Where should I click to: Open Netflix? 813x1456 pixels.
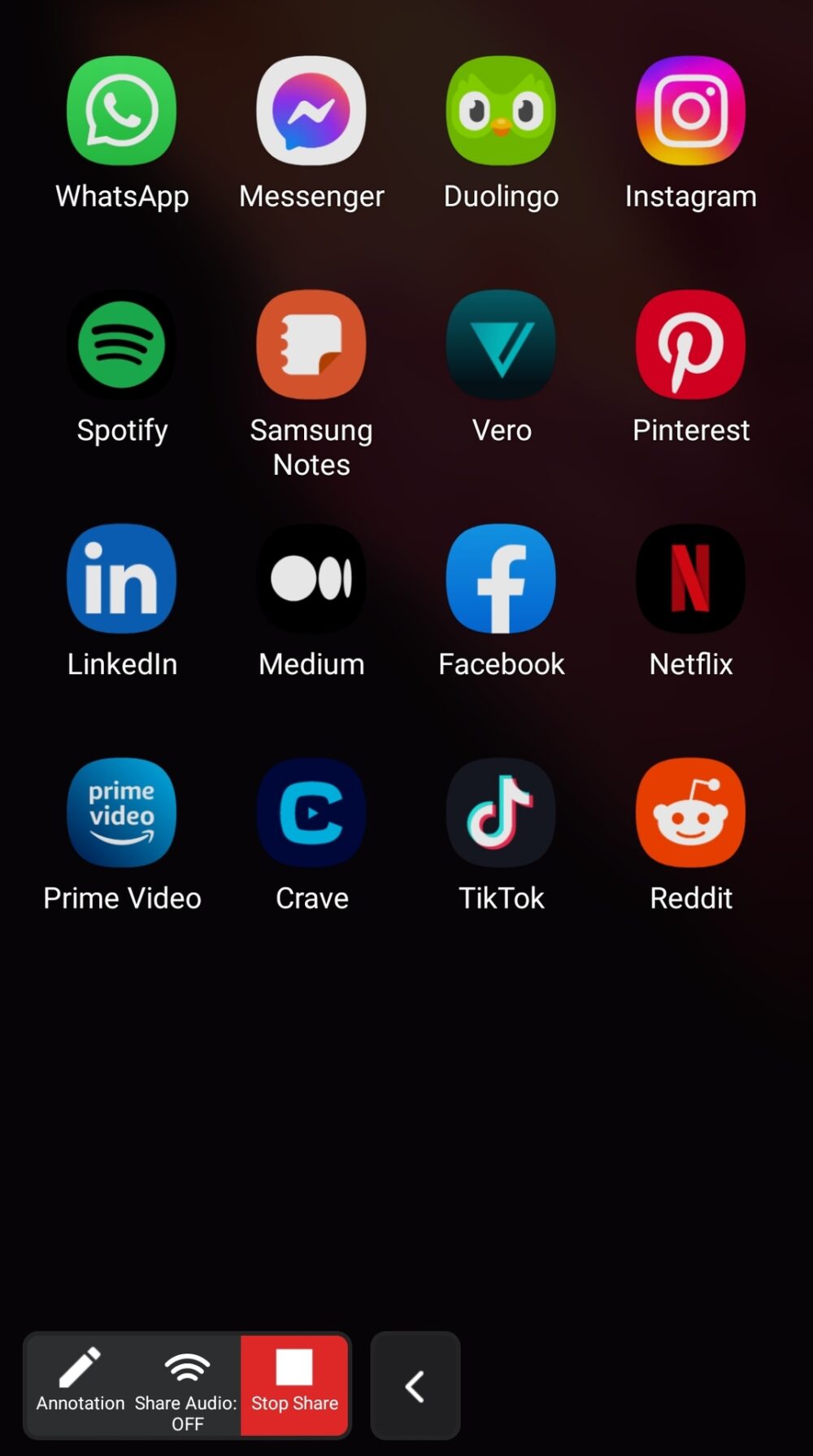point(690,579)
